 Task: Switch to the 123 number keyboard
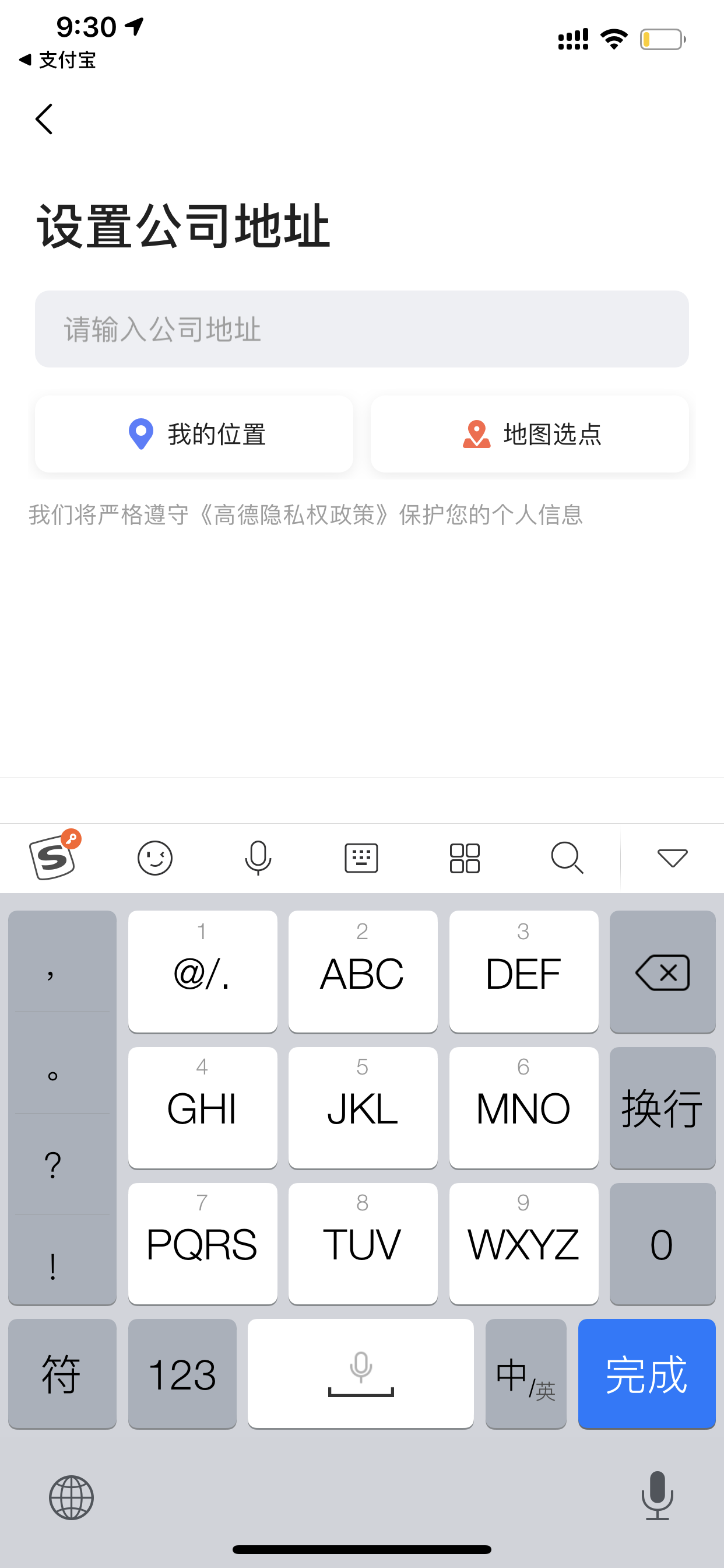click(x=182, y=1373)
